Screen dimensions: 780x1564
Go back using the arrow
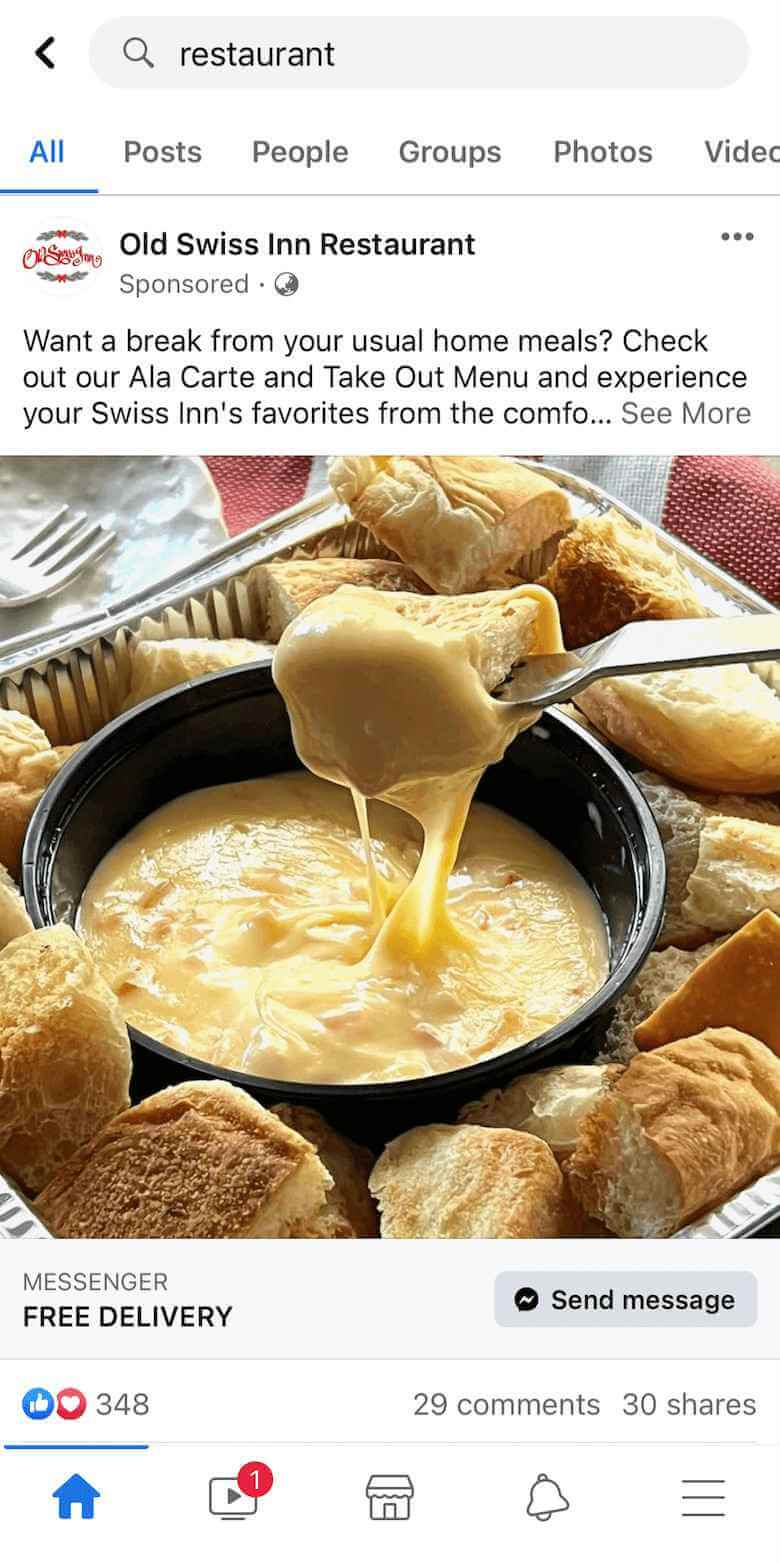tap(45, 53)
